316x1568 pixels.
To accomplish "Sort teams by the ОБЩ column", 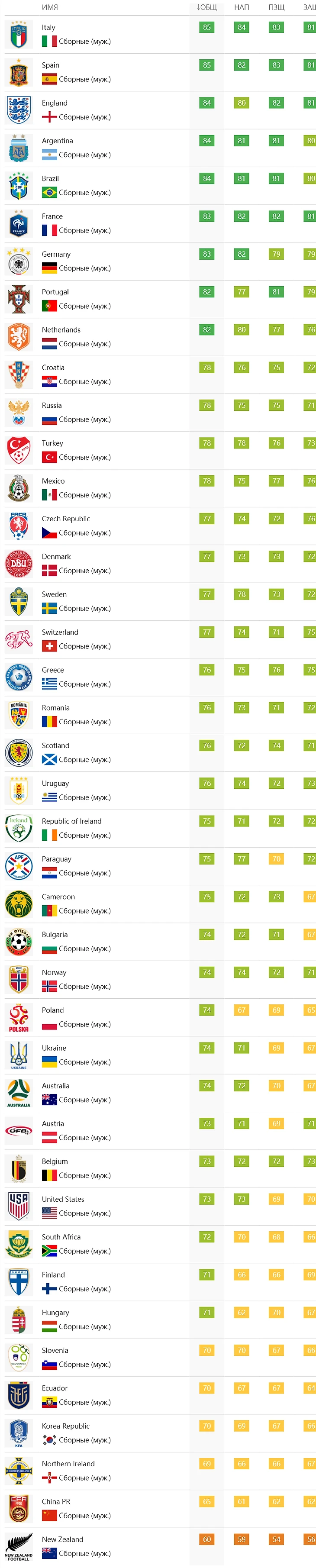I will click(207, 7).
